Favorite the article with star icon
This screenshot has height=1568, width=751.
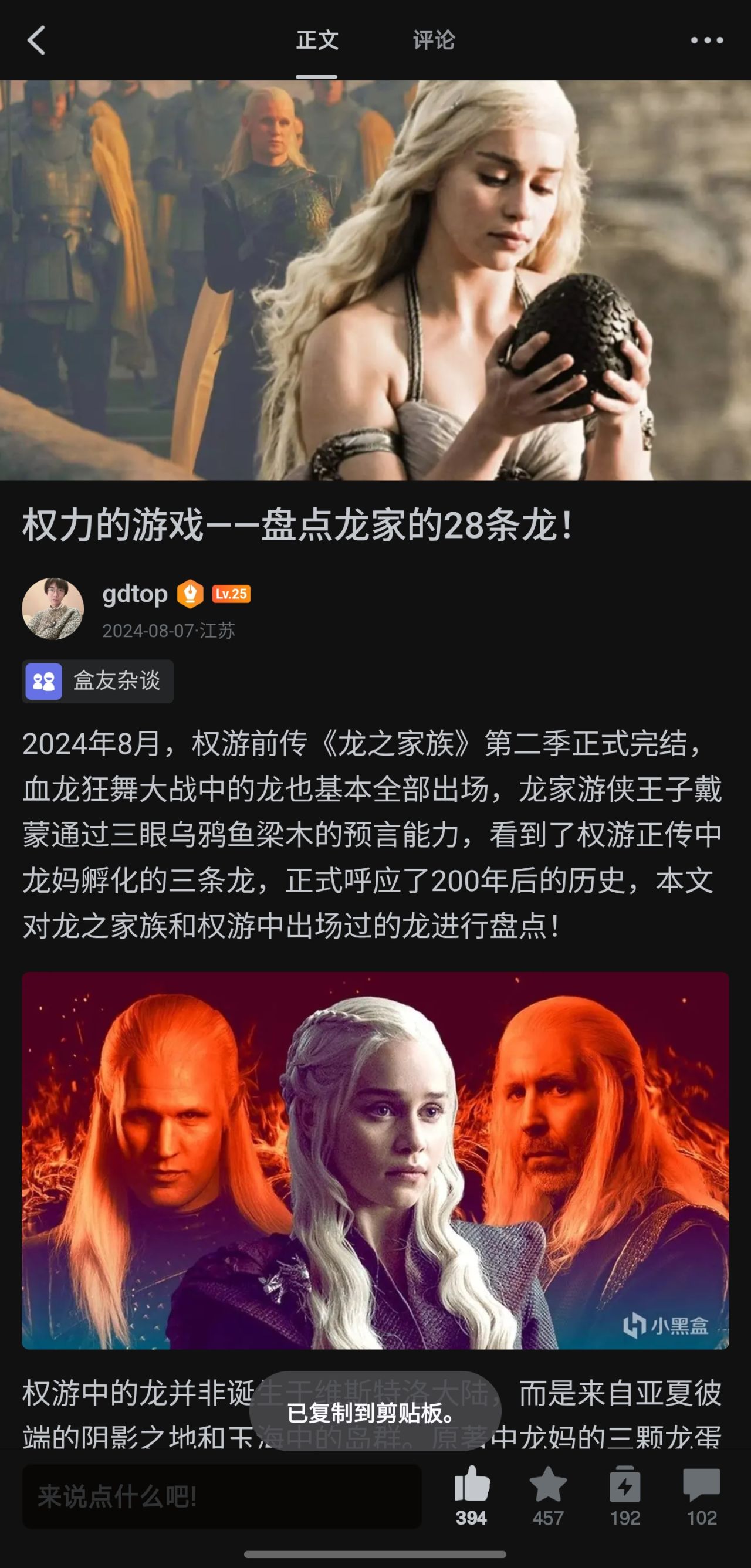(x=548, y=1486)
